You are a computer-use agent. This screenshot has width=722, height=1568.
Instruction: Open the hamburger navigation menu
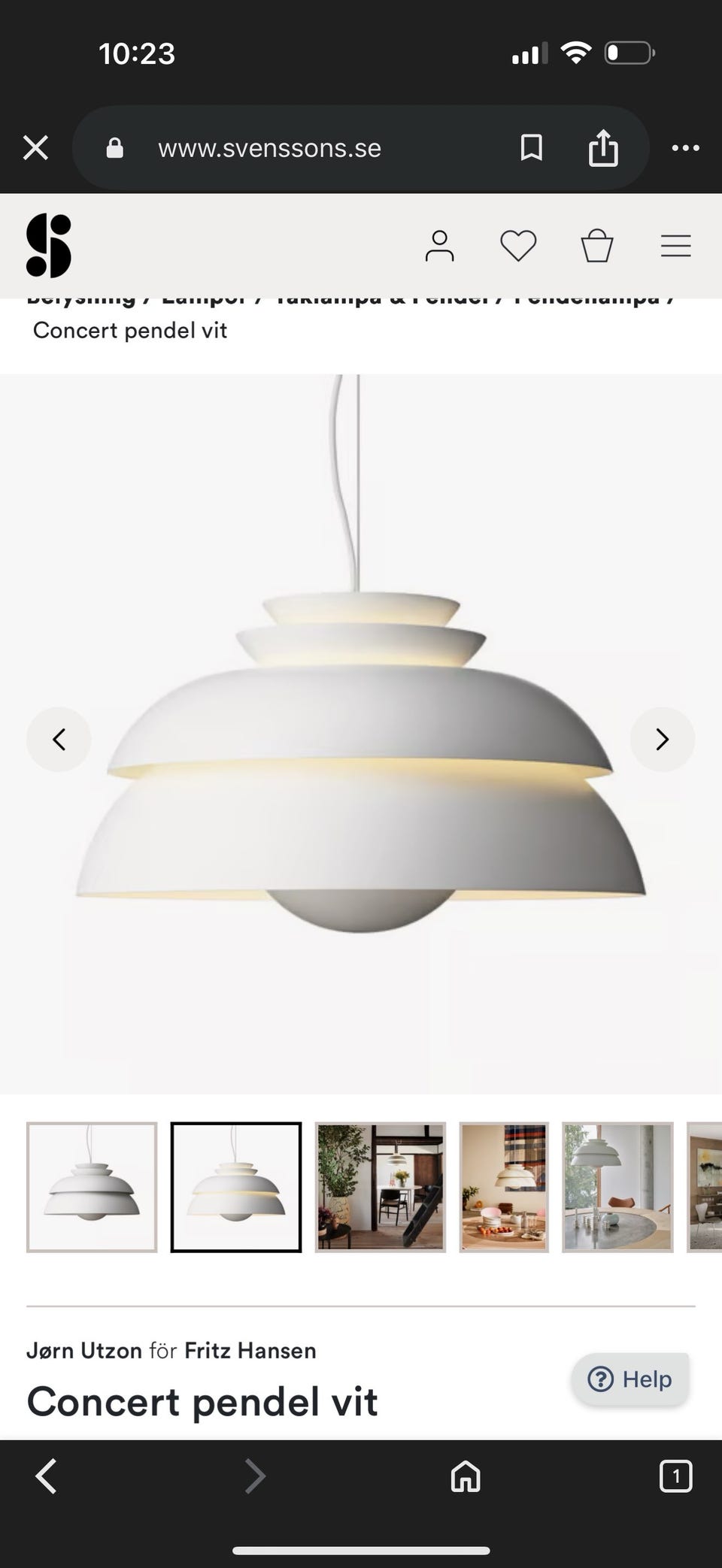(x=675, y=246)
